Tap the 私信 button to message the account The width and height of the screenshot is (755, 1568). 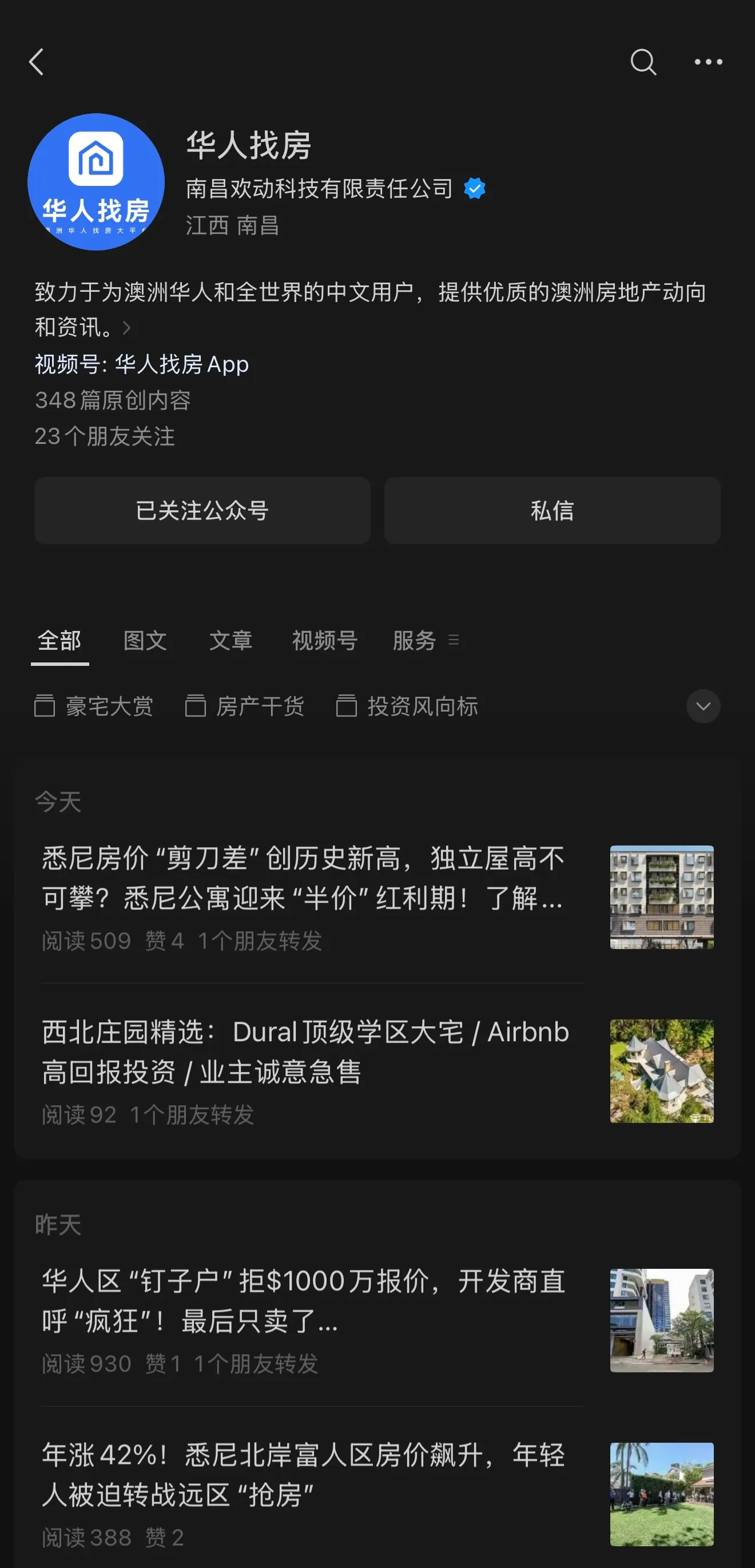coord(551,511)
